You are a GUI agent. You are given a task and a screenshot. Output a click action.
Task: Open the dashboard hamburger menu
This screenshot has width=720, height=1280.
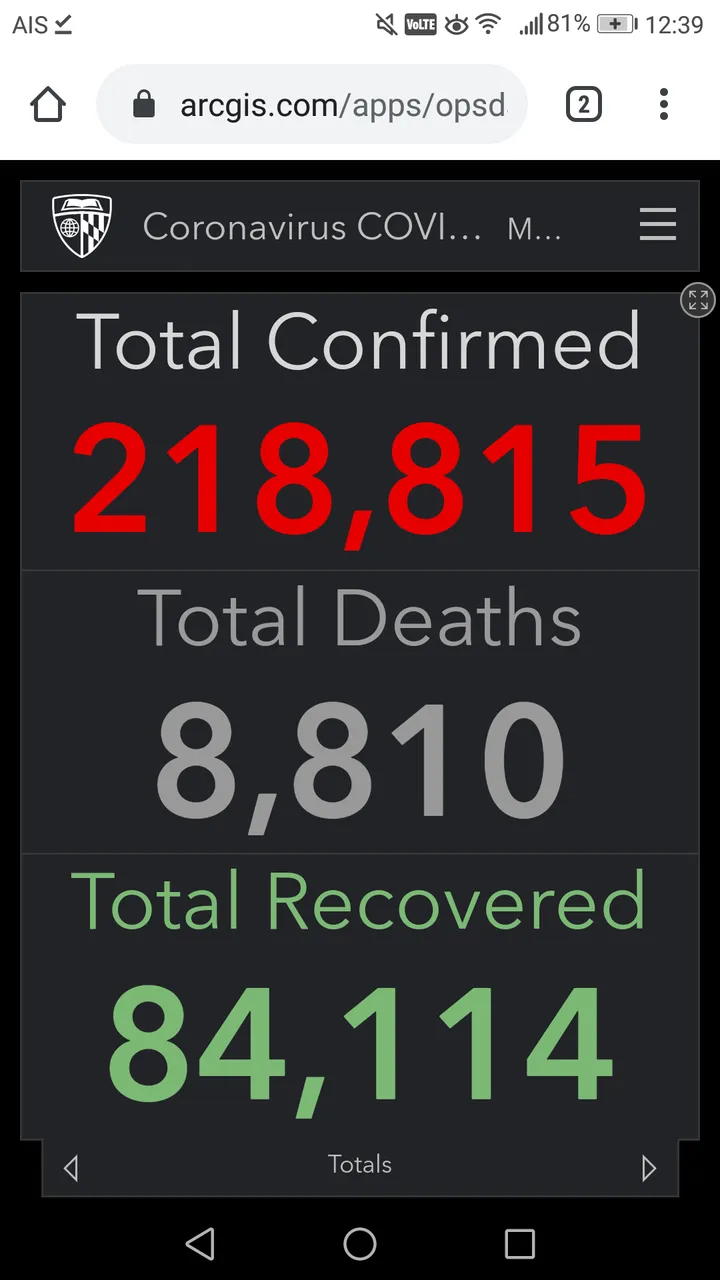[658, 226]
